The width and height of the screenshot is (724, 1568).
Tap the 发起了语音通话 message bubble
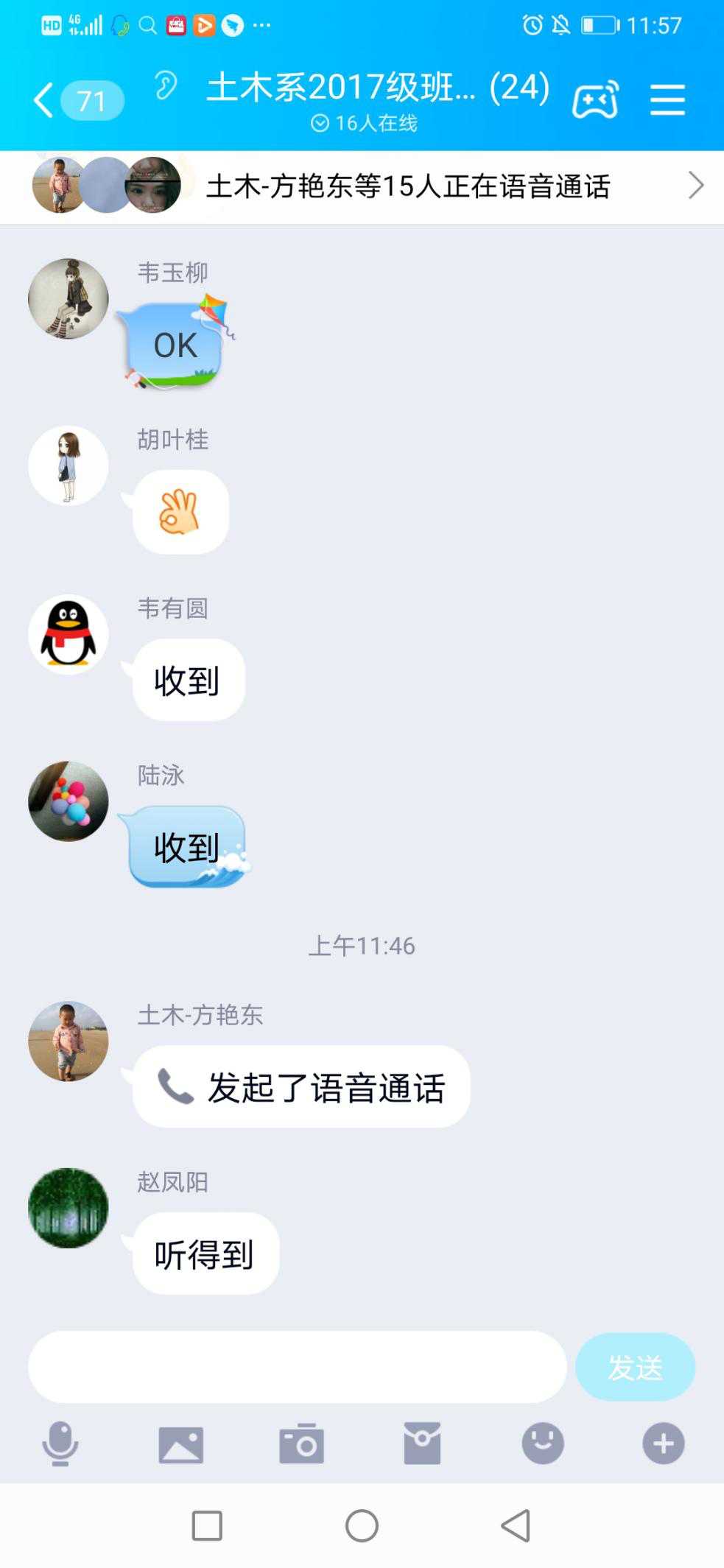[x=302, y=1087]
